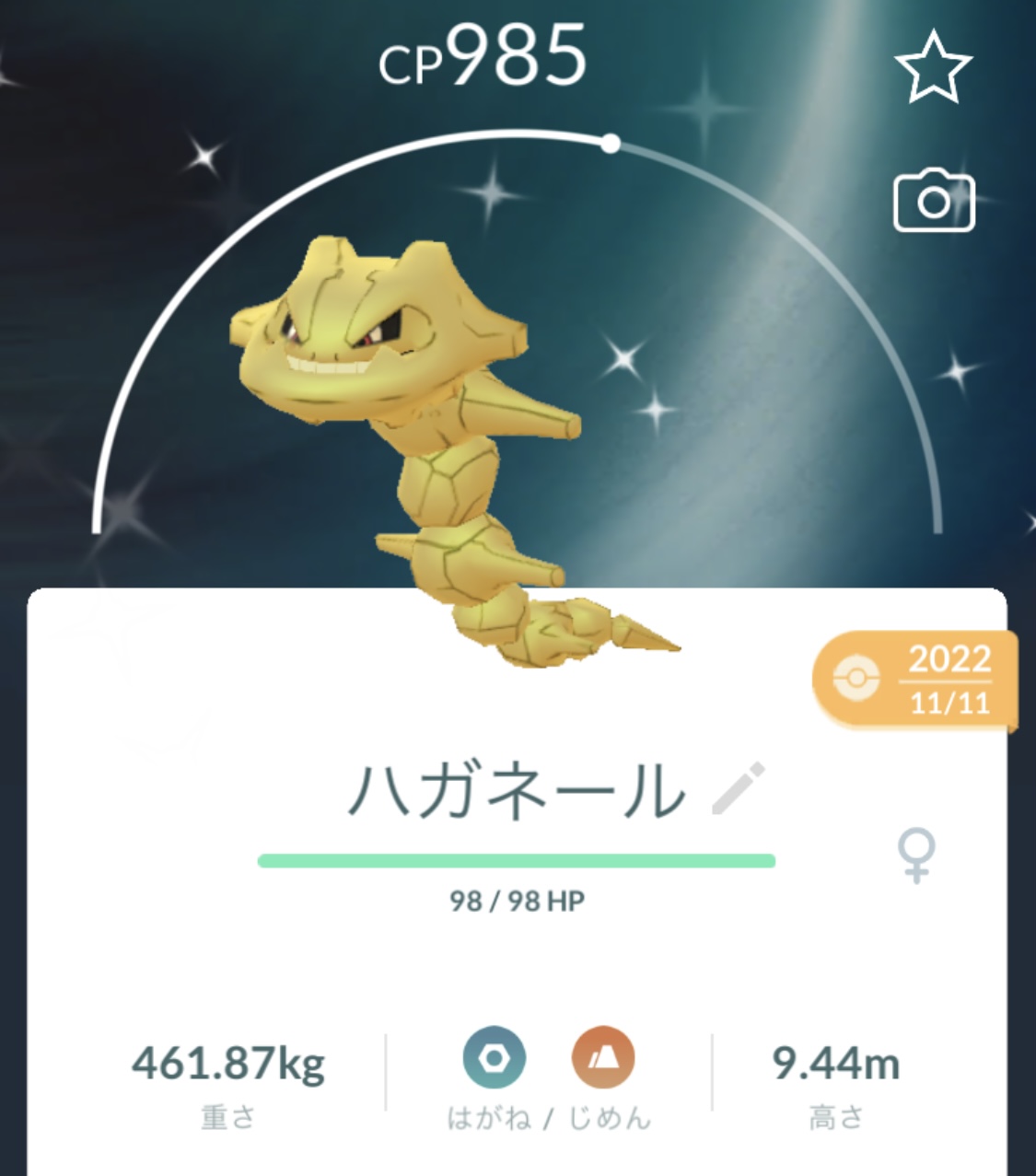
Task: Open the 2022 11/11 catch date badge
Action: pyautogui.click(x=916, y=681)
